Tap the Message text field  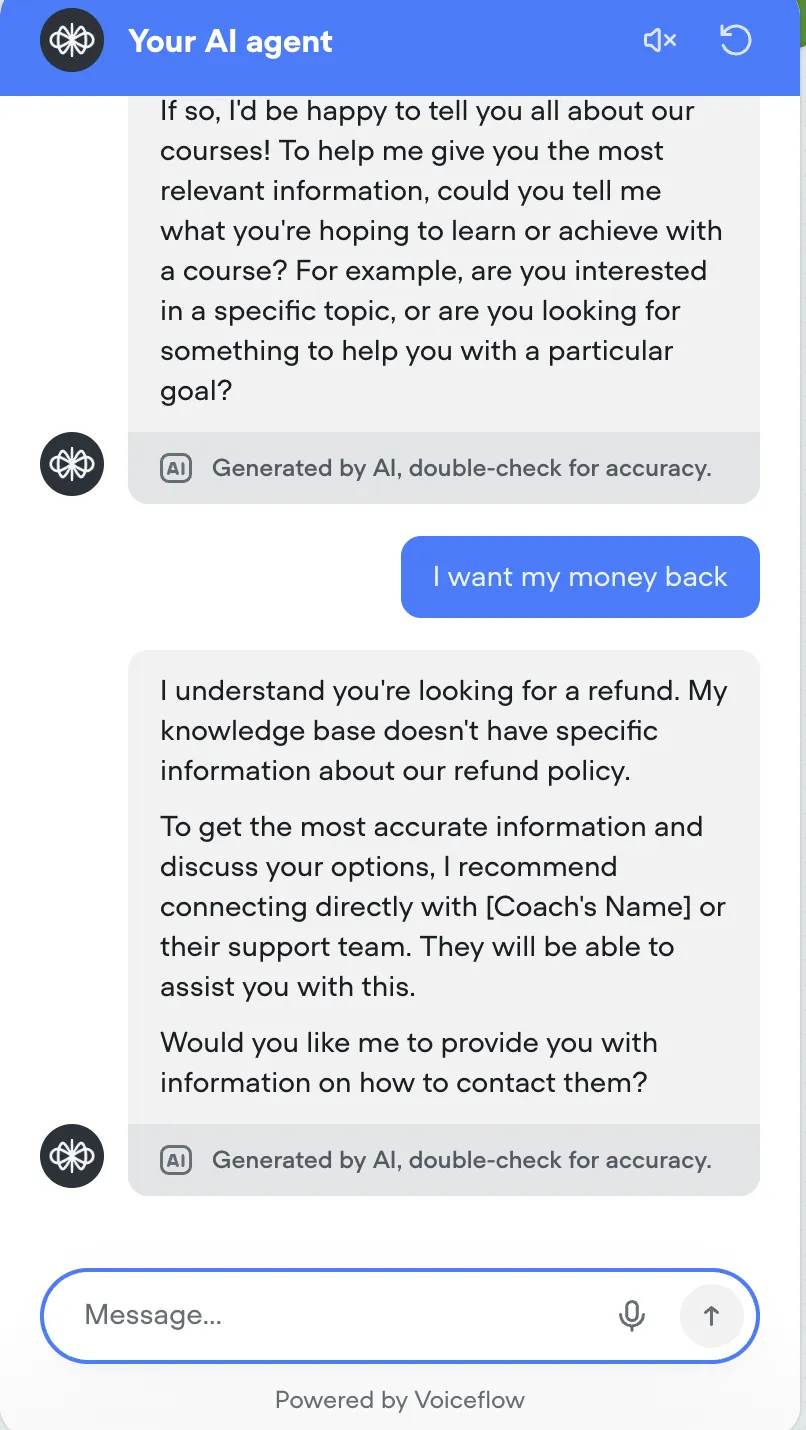click(x=340, y=1315)
